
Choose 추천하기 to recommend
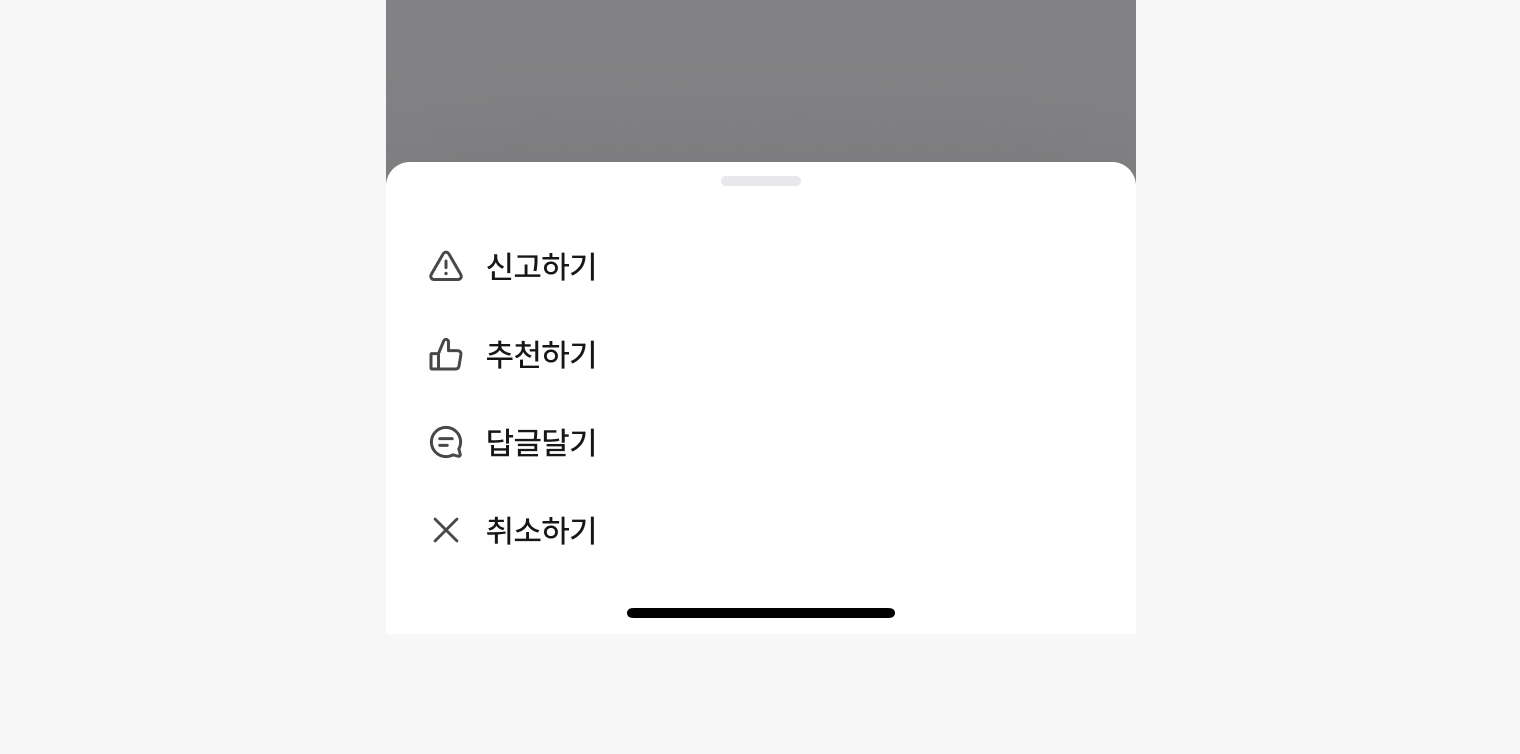point(540,354)
